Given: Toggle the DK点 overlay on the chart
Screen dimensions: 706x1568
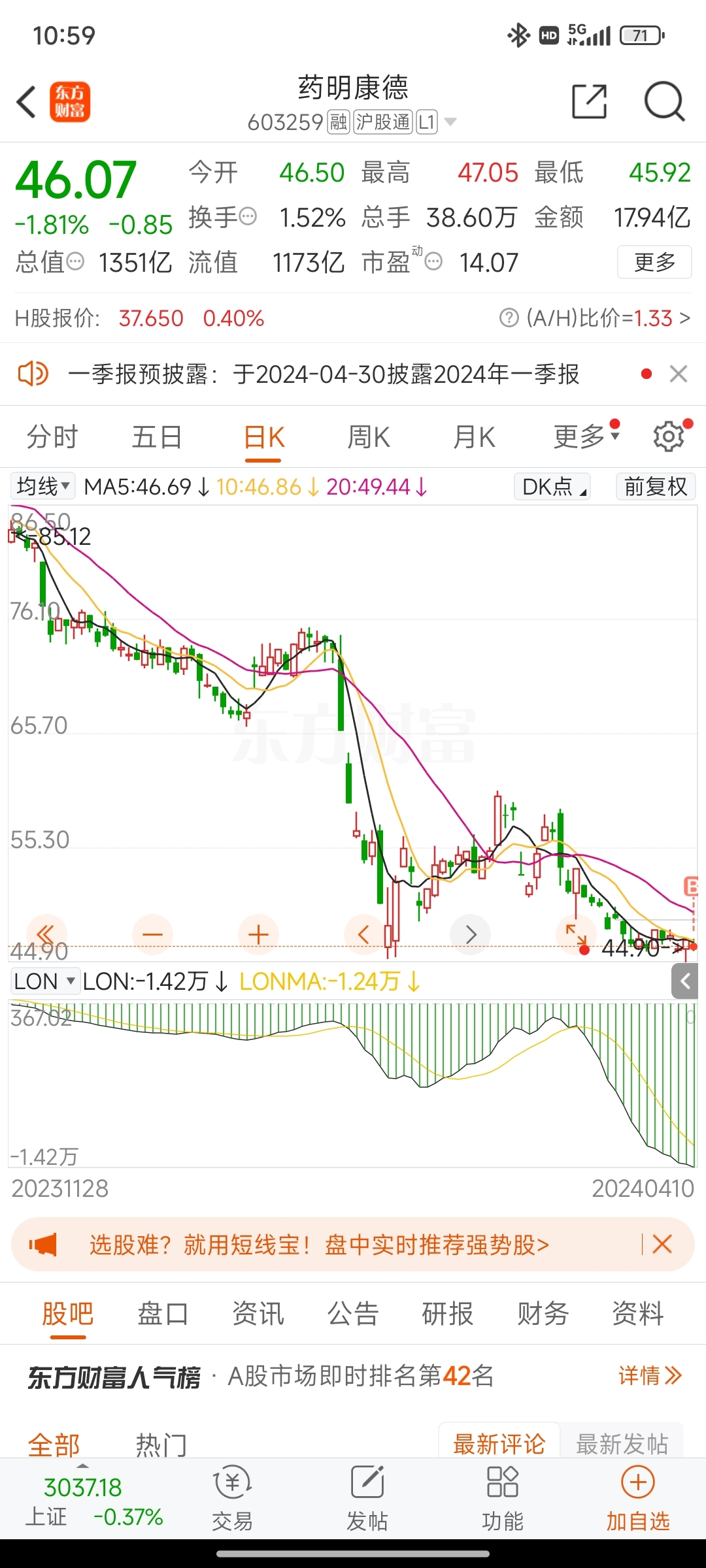Looking at the screenshot, I should (x=551, y=487).
